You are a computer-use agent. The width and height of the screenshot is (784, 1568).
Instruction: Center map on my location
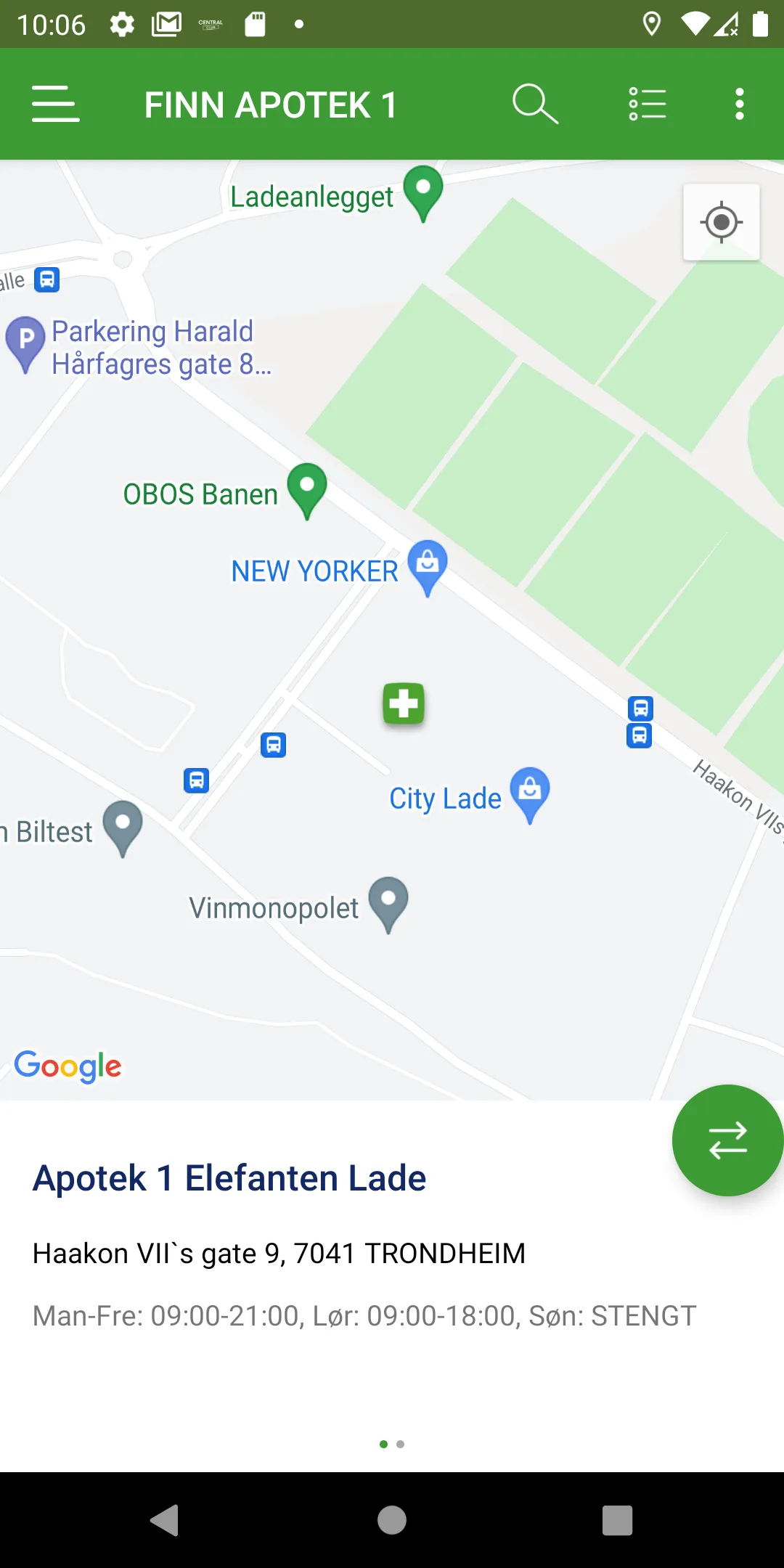(x=721, y=222)
